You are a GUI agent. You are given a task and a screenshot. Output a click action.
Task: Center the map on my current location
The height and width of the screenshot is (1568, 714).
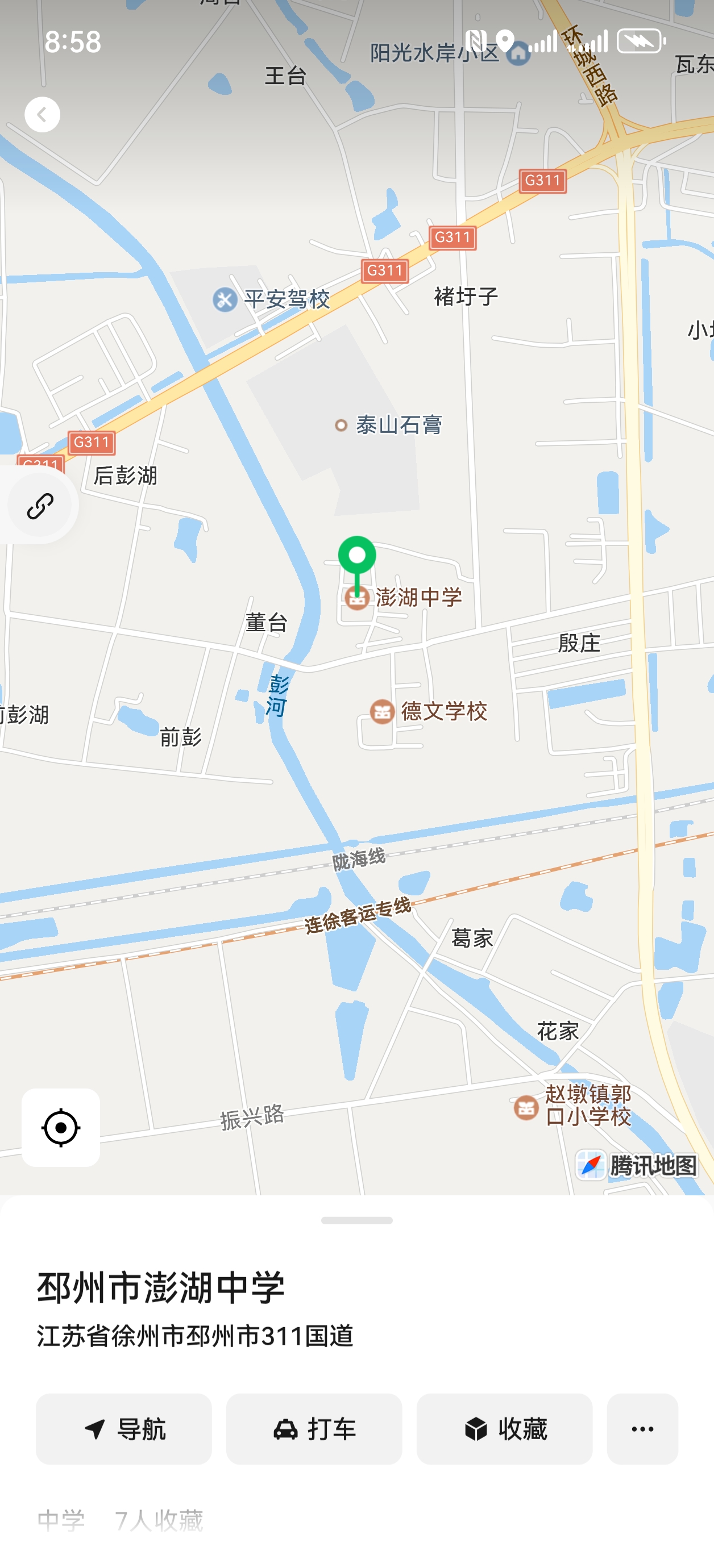(61, 1127)
